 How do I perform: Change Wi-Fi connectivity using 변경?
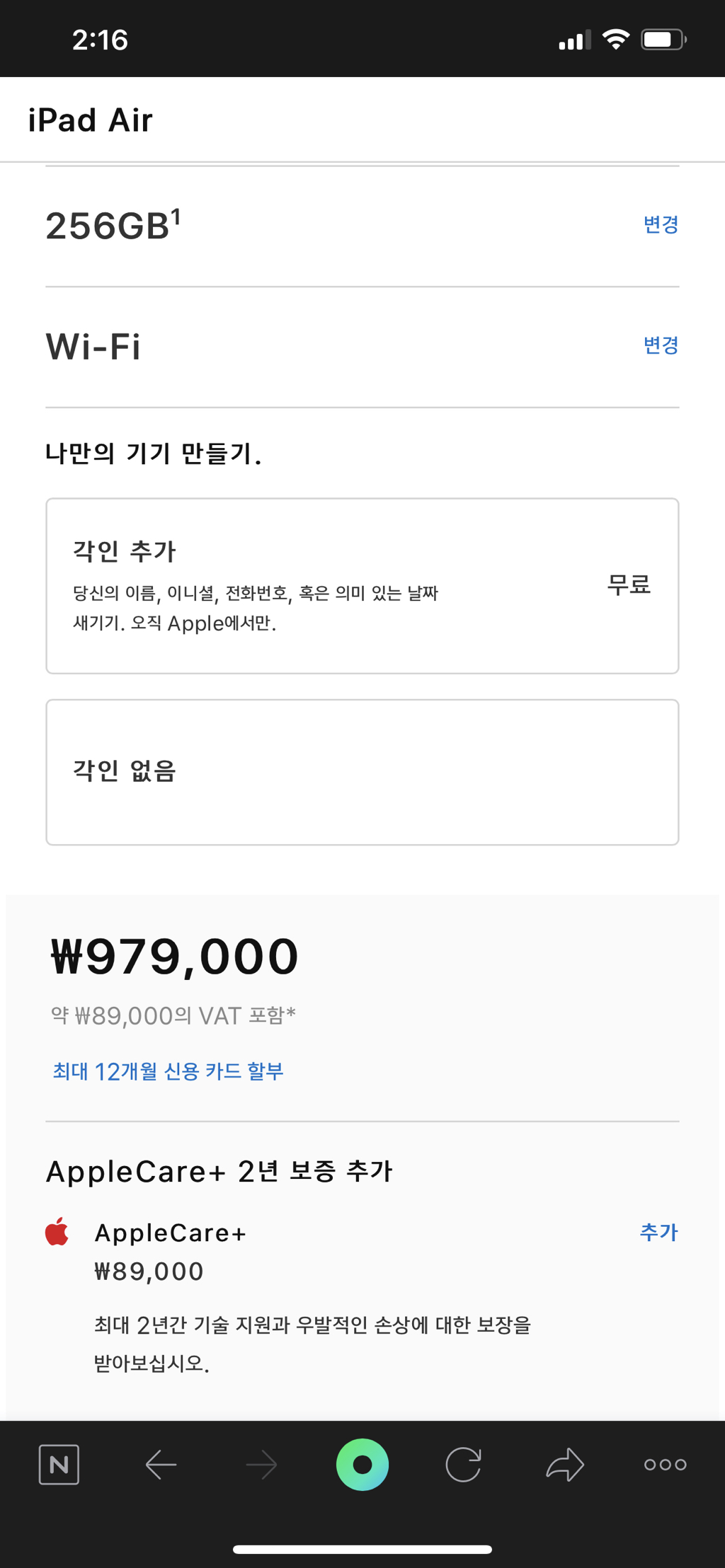coord(660,346)
